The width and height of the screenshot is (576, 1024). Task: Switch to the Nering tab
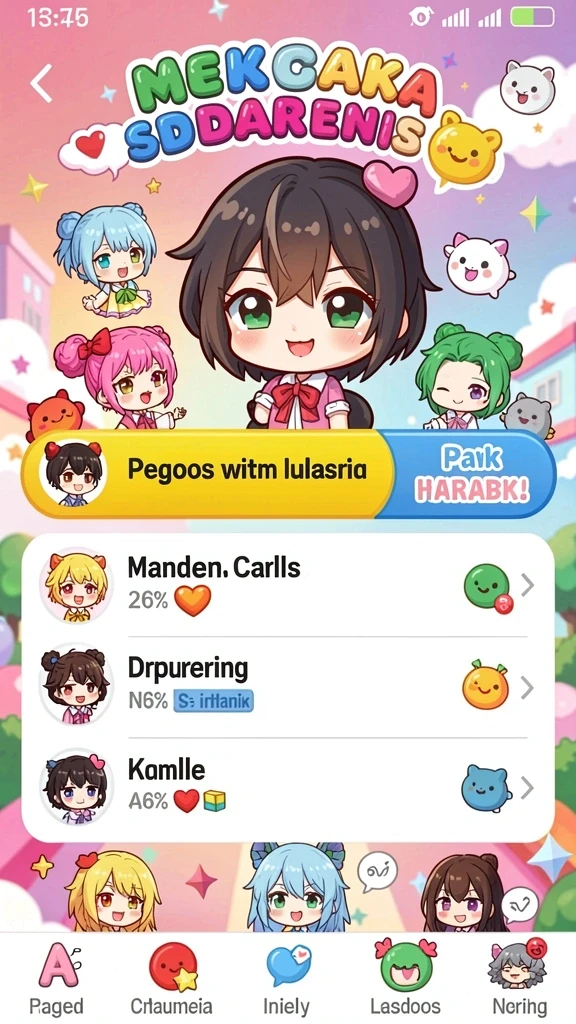518,978
